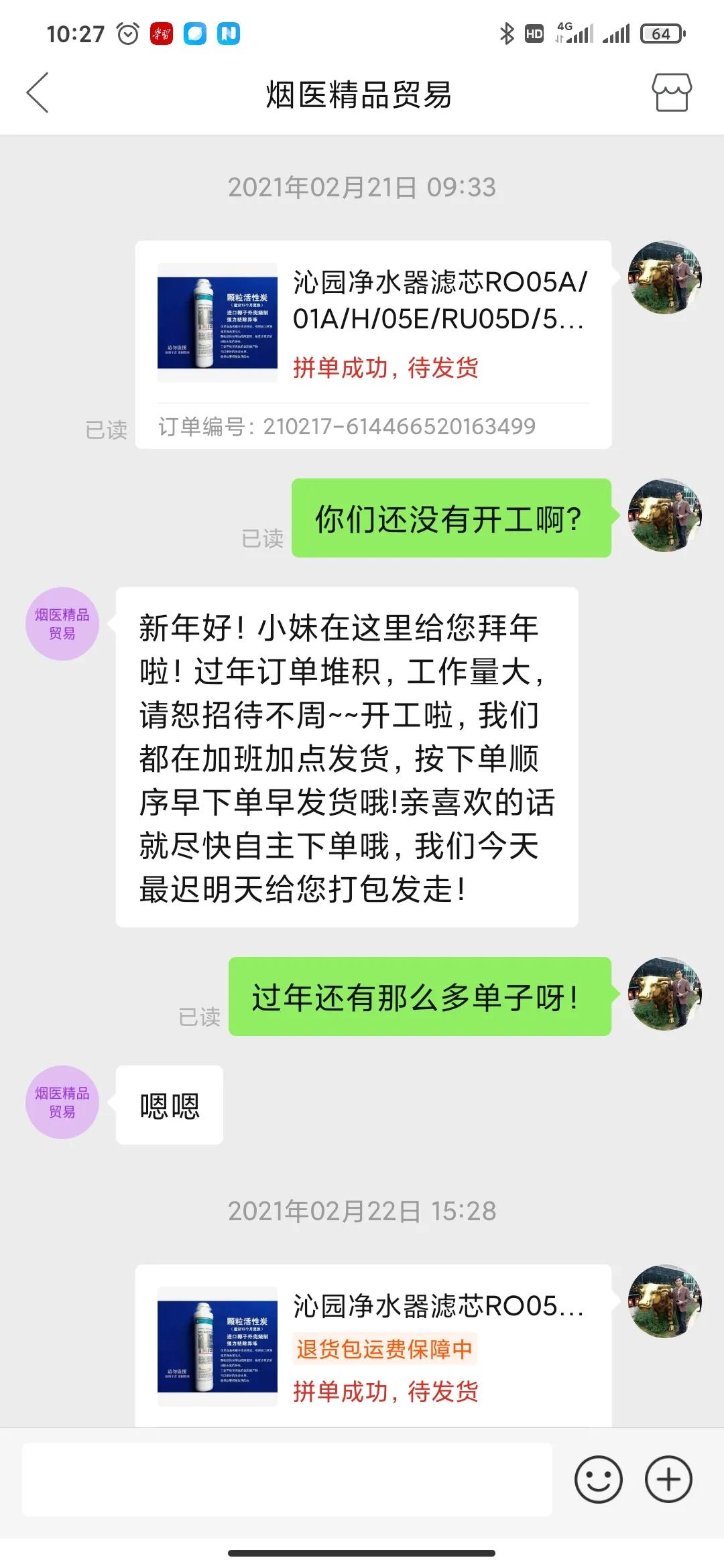Click the order number 210217-614466520163499
This screenshot has height=1568, width=724.
tap(349, 426)
